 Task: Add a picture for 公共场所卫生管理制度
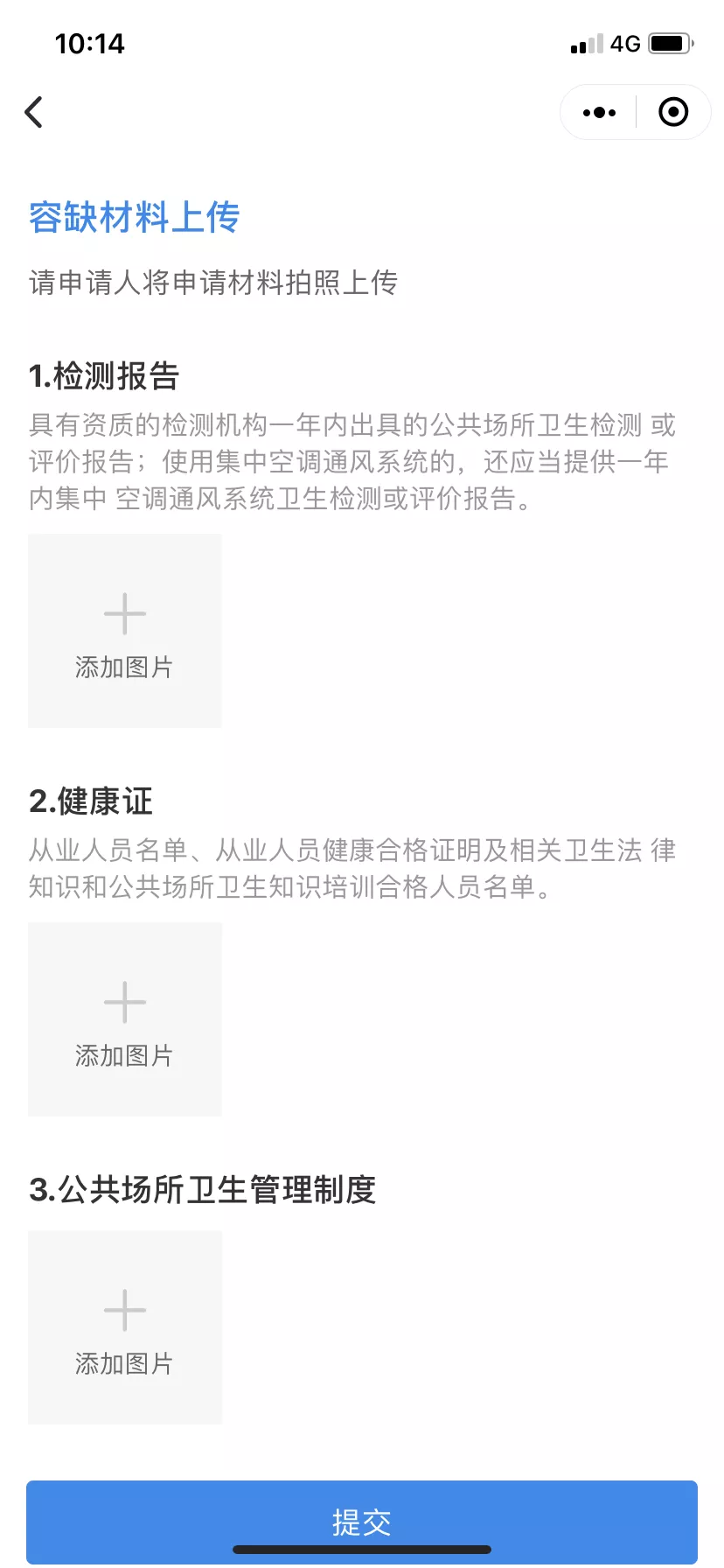[125, 1327]
